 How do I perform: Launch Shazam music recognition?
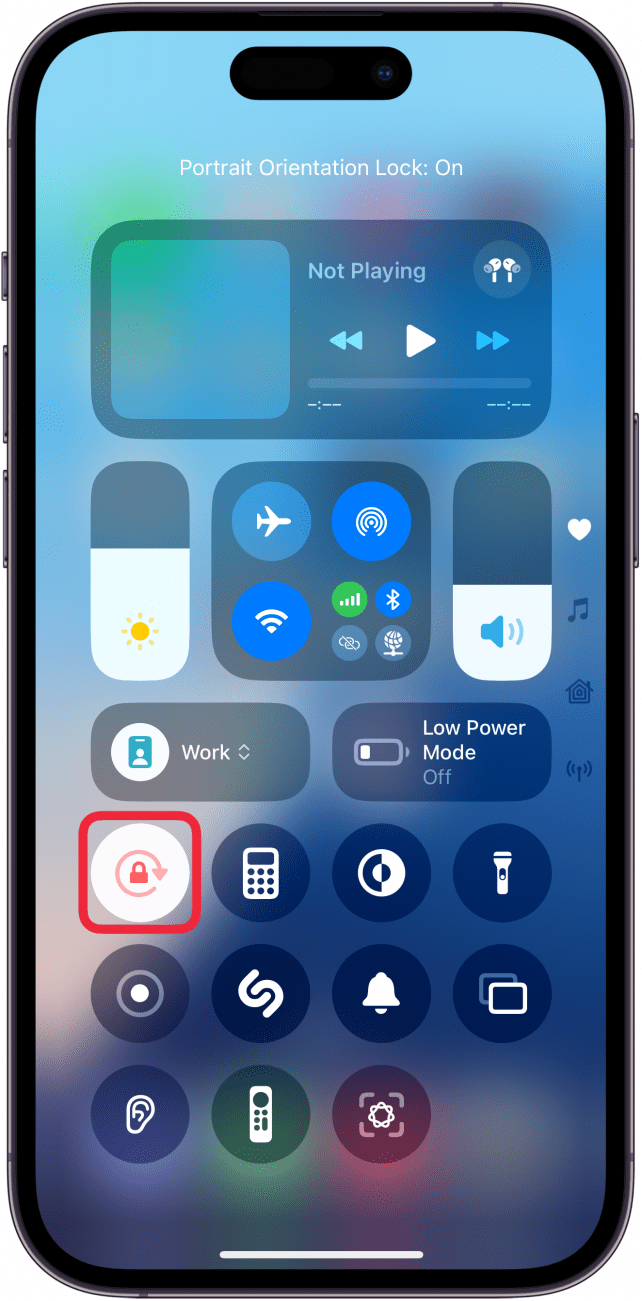(x=261, y=993)
